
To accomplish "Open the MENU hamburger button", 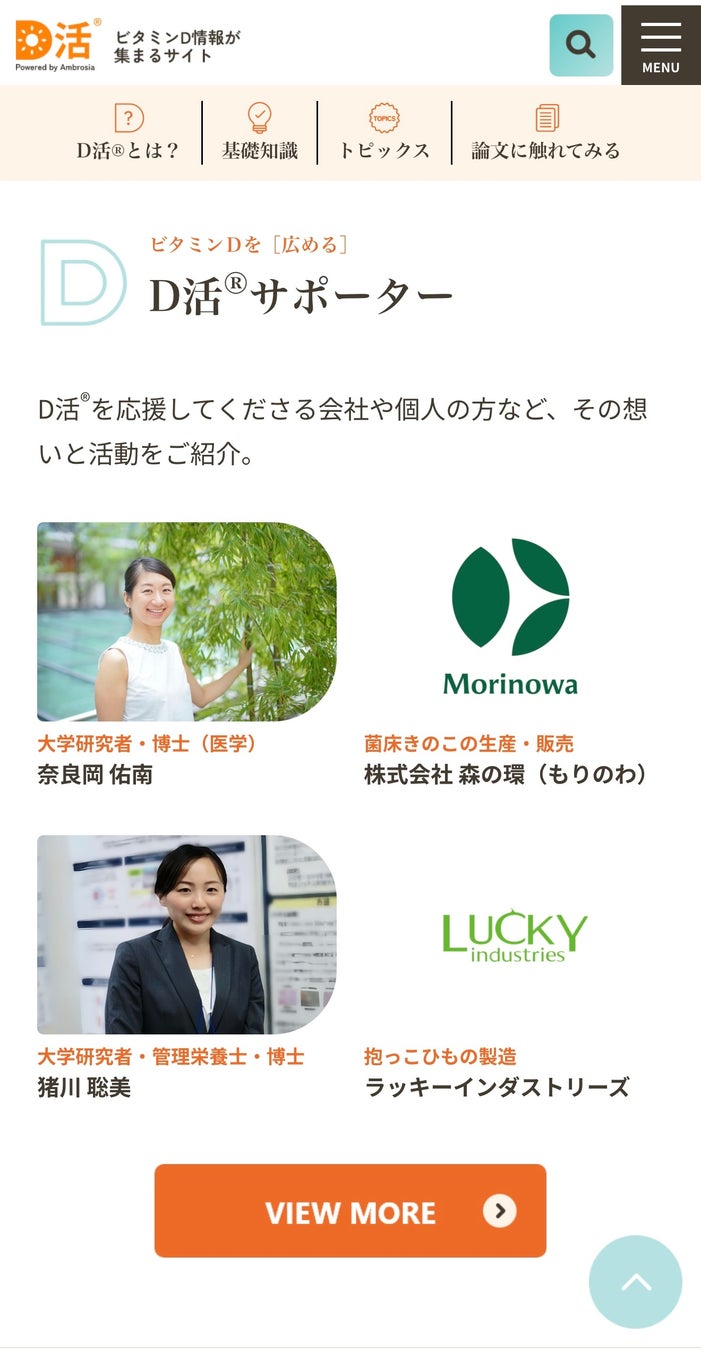I will (x=660, y=45).
